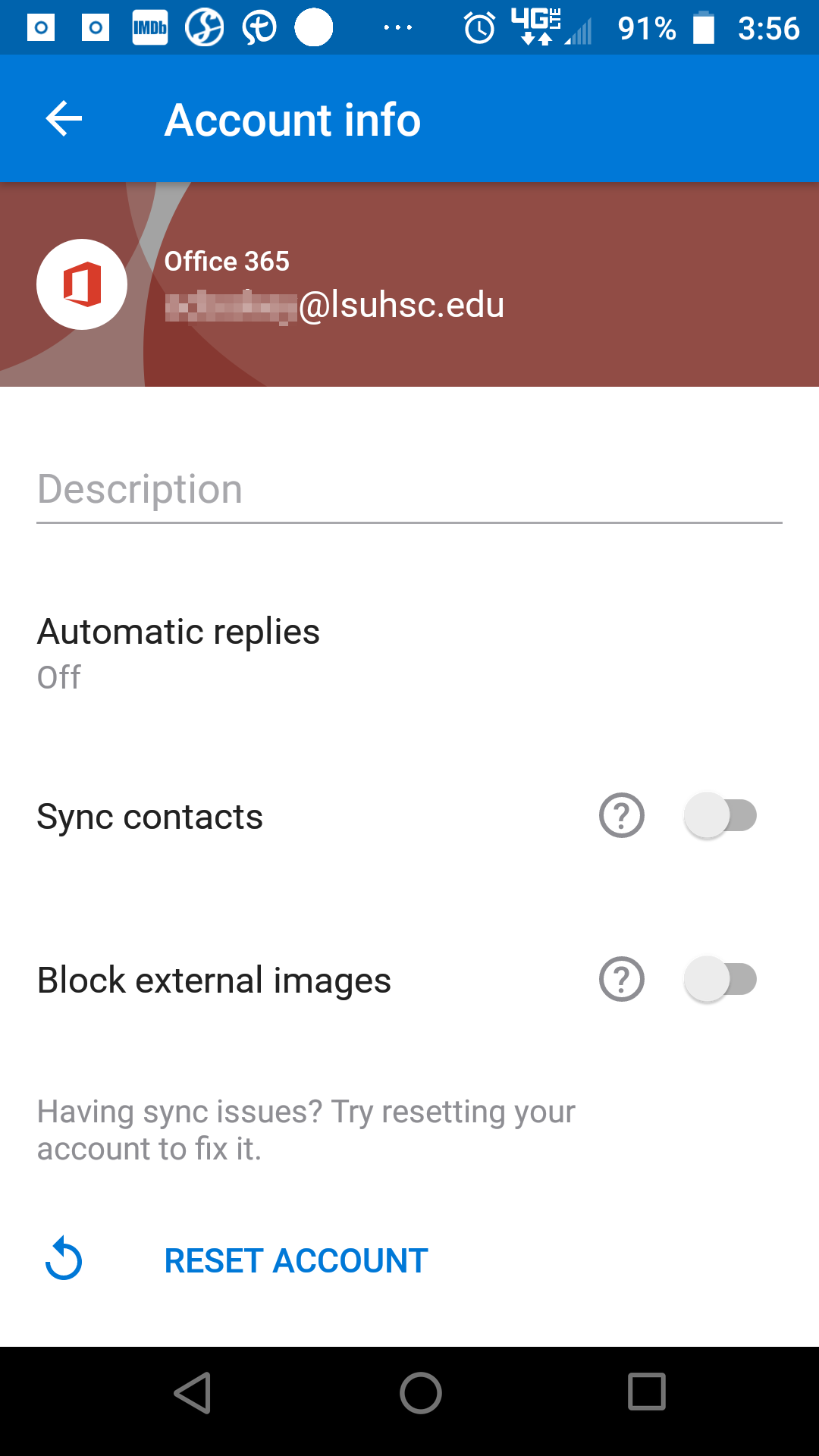This screenshot has width=819, height=1456.
Task: Show help for Block external images
Action: click(621, 980)
